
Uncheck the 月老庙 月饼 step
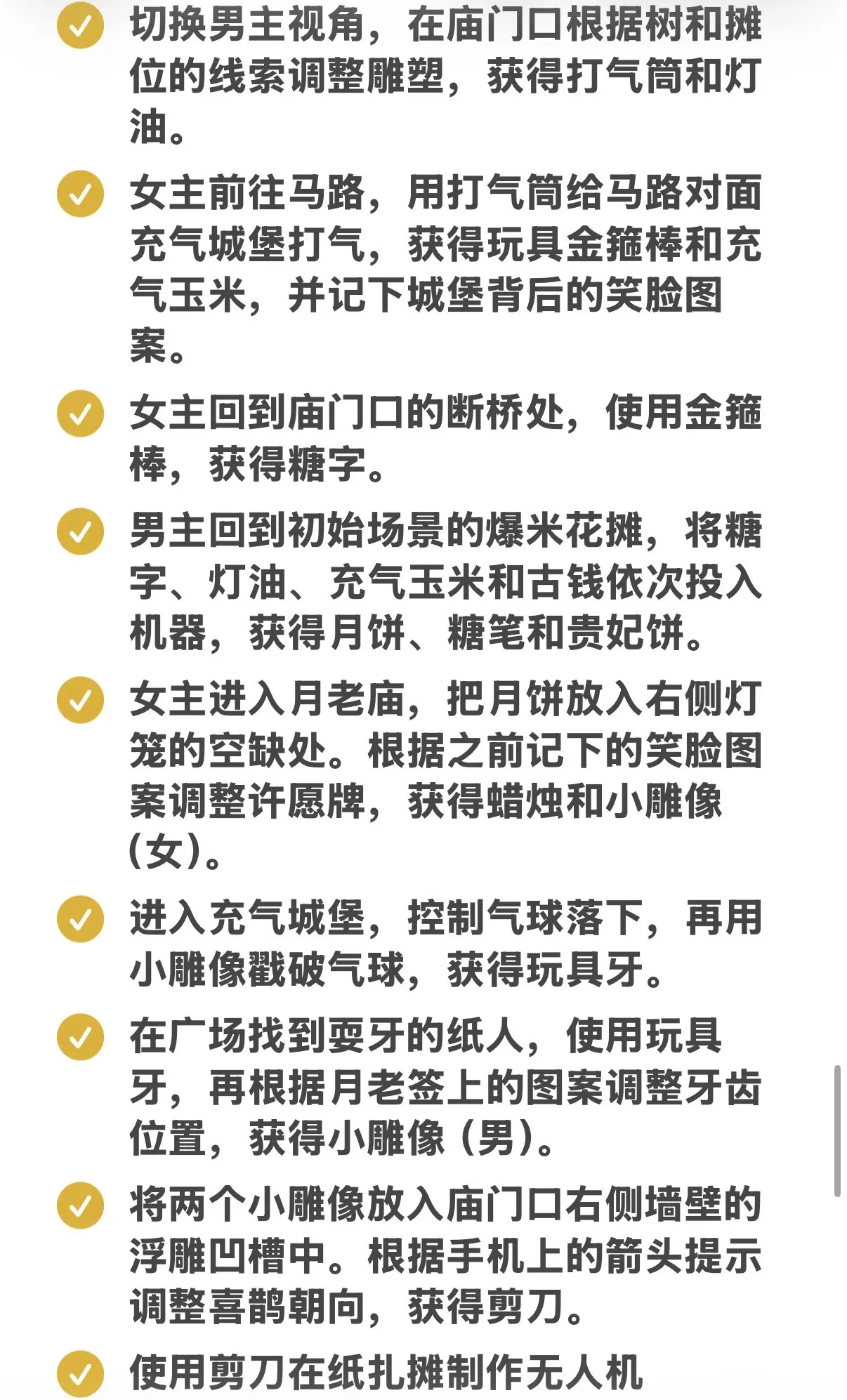80,700
